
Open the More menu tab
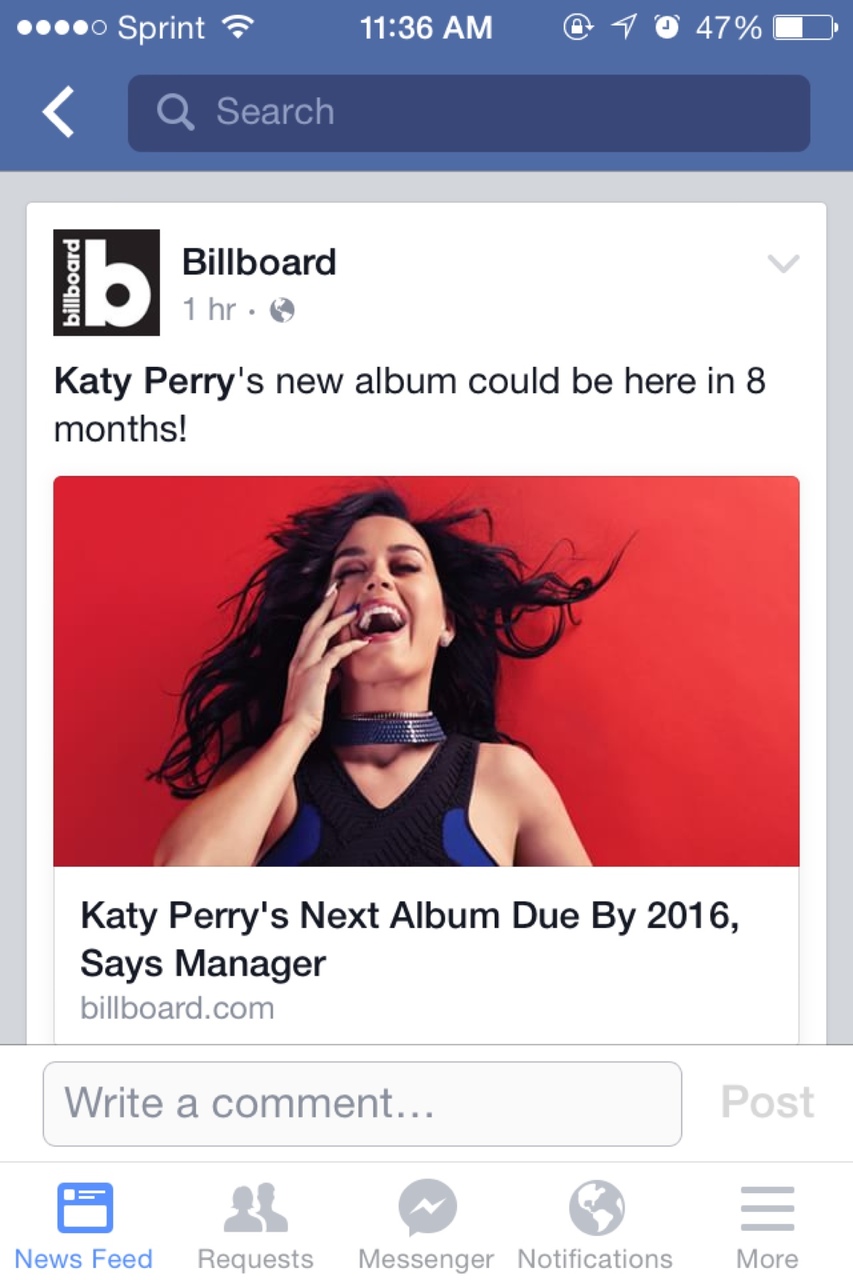click(x=767, y=1225)
